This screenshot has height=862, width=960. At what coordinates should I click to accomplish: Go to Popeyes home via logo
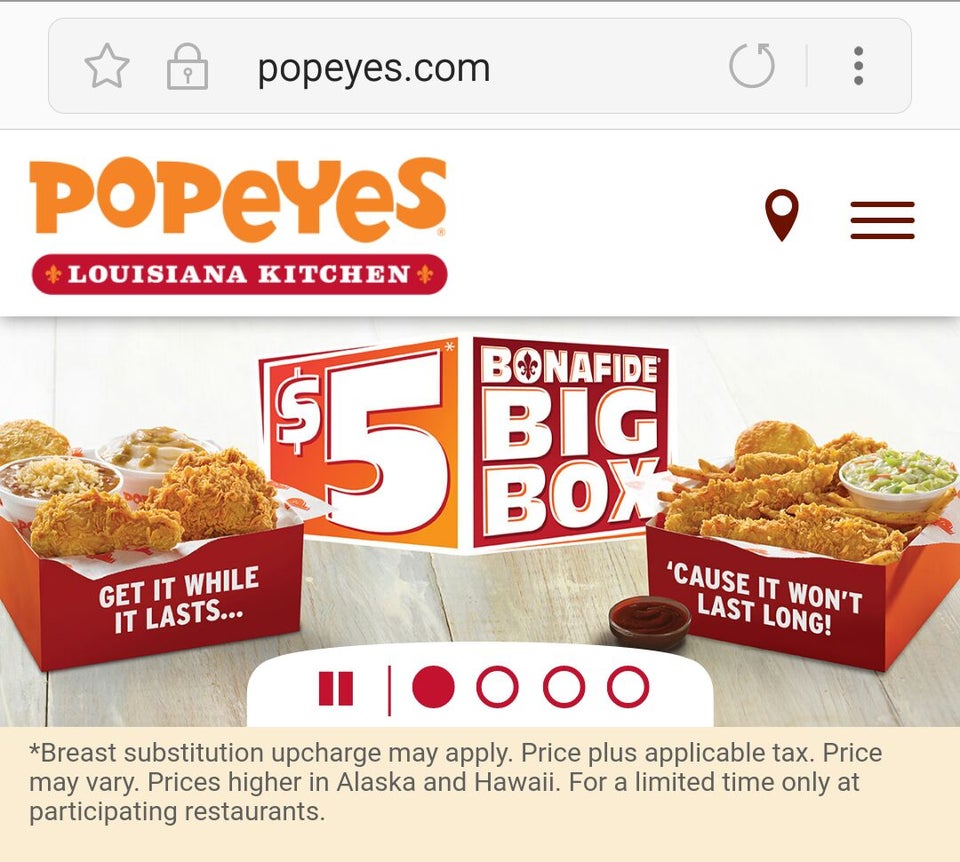coord(238,226)
